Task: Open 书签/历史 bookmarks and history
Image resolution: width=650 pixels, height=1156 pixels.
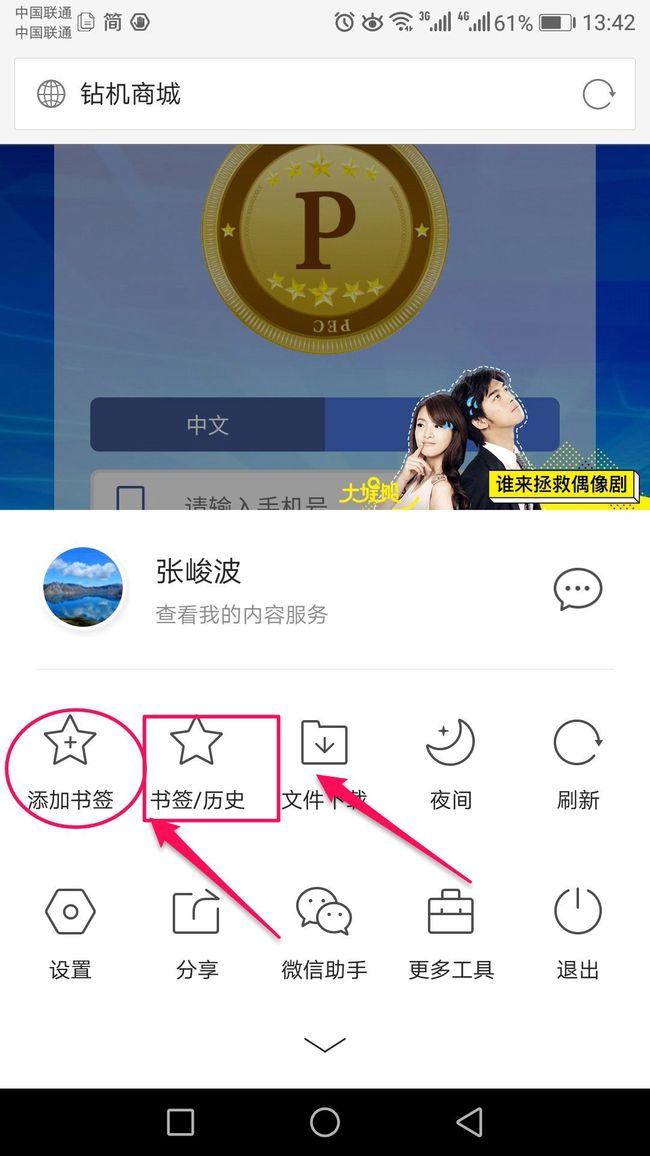Action: point(197,765)
